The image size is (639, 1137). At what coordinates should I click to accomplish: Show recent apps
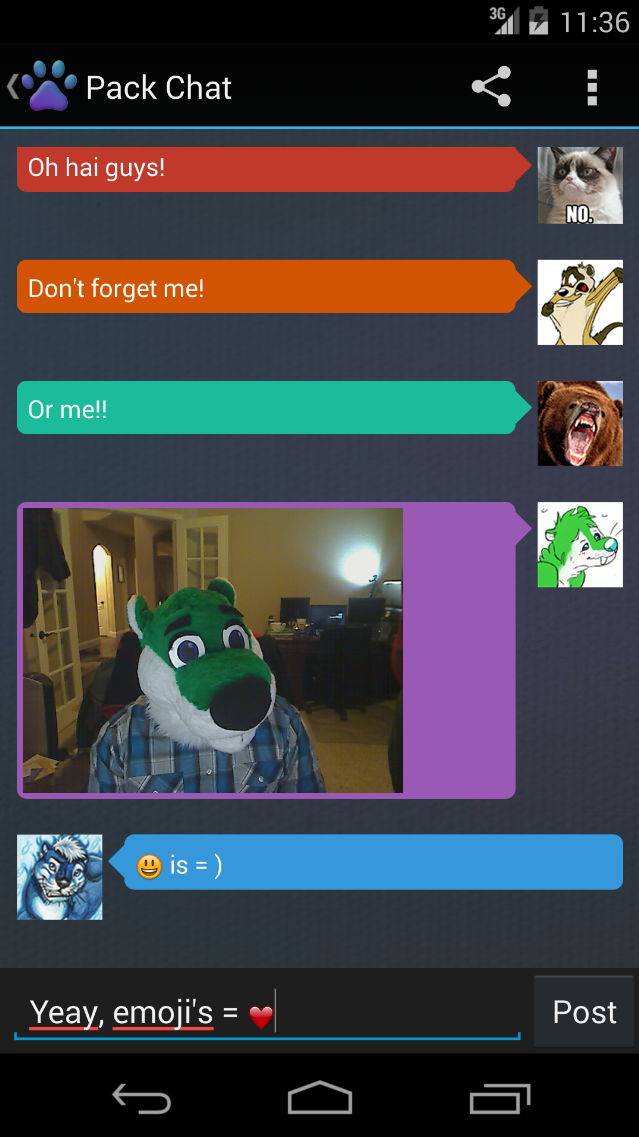(x=499, y=1098)
